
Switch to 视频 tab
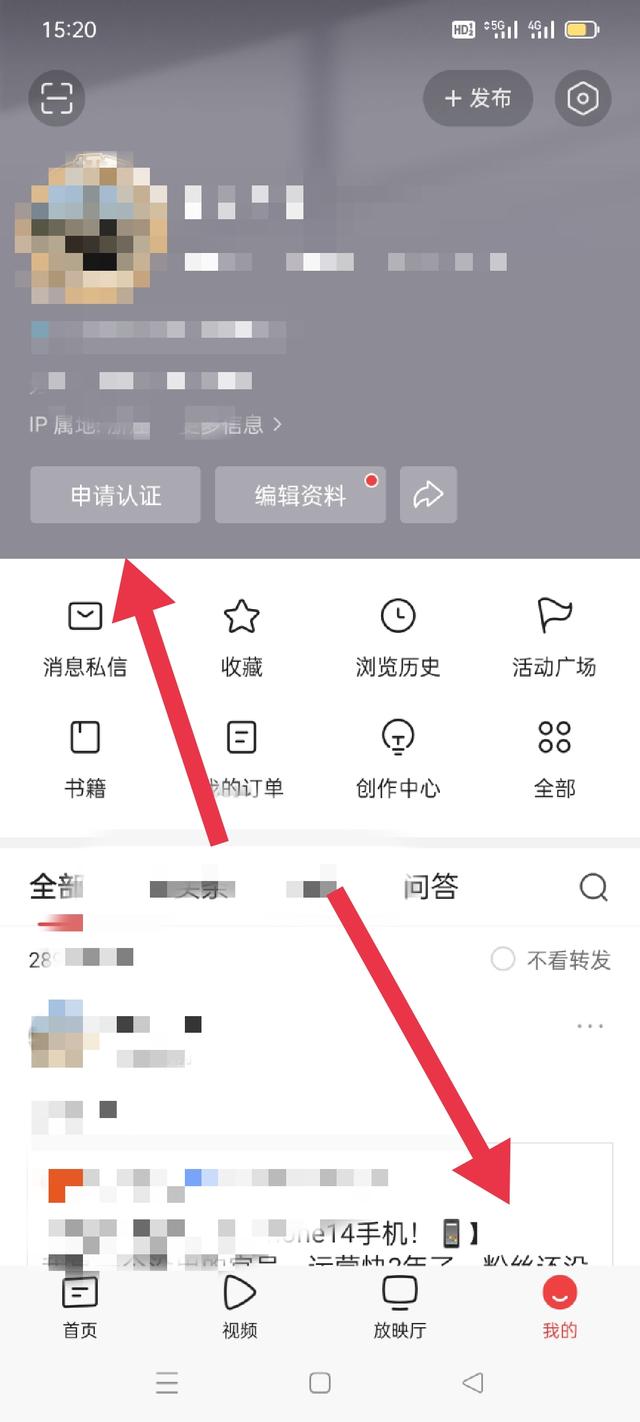[240, 1307]
